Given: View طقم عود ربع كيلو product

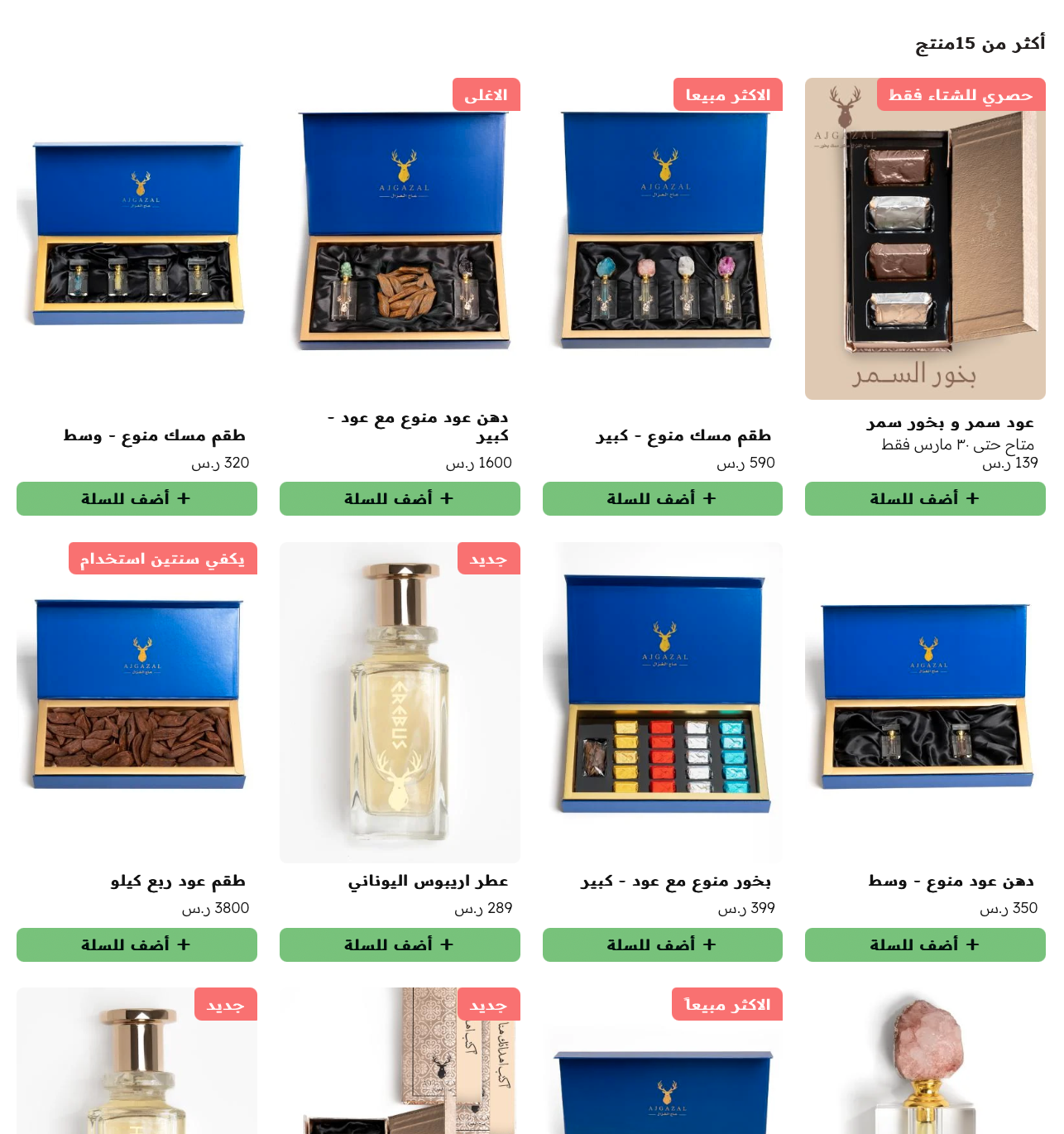Looking at the screenshot, I should tap(137, 702).
